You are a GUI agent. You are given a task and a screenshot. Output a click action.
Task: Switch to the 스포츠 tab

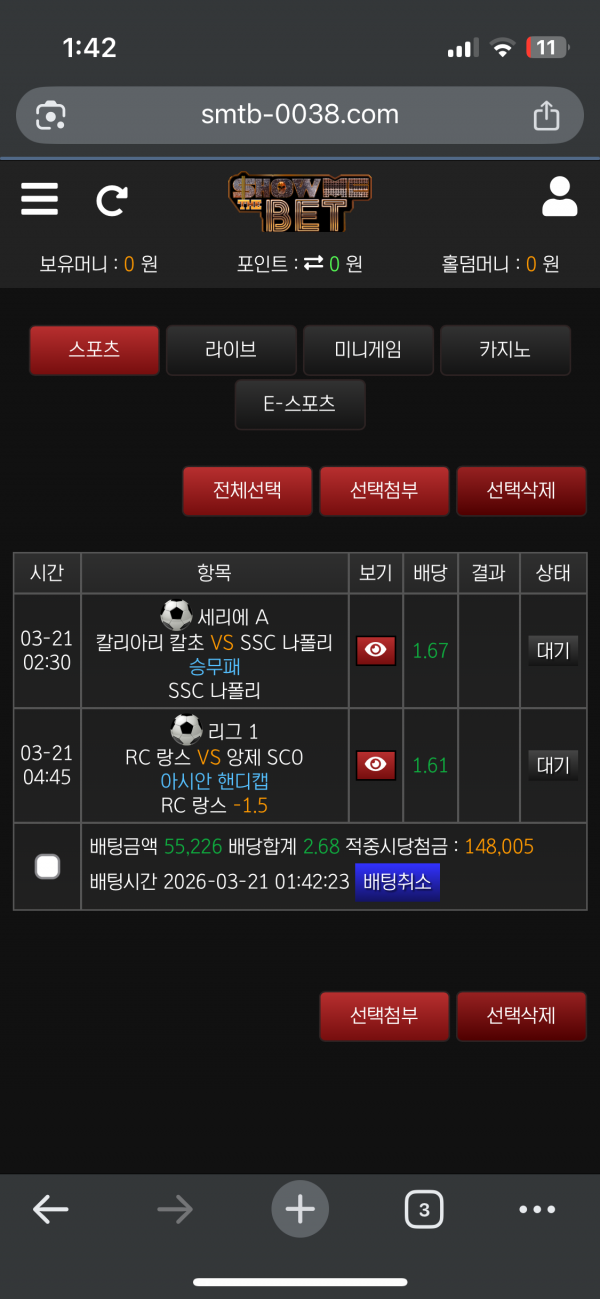click(x=94, y=350)
